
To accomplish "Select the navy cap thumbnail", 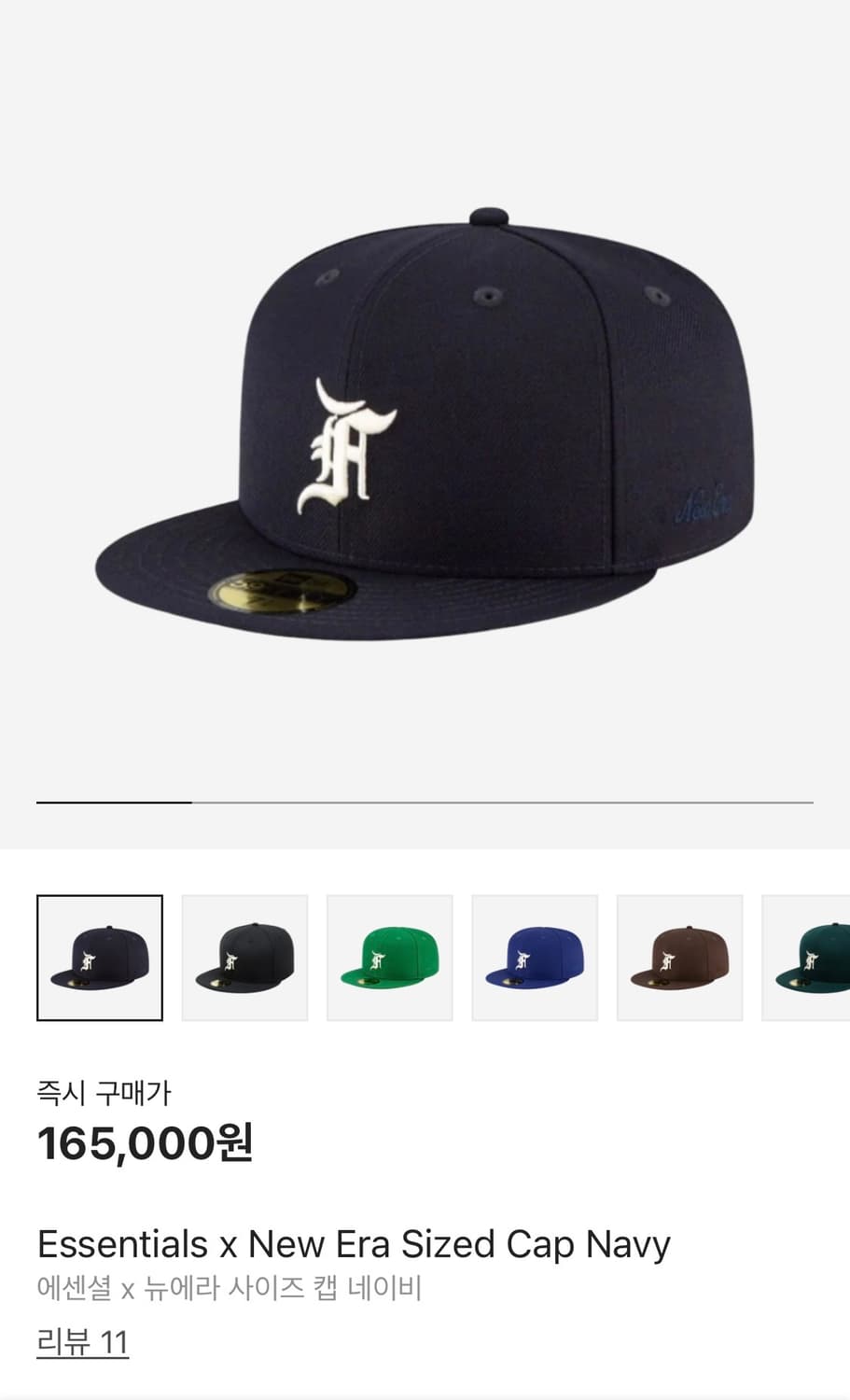I will 100,958.
